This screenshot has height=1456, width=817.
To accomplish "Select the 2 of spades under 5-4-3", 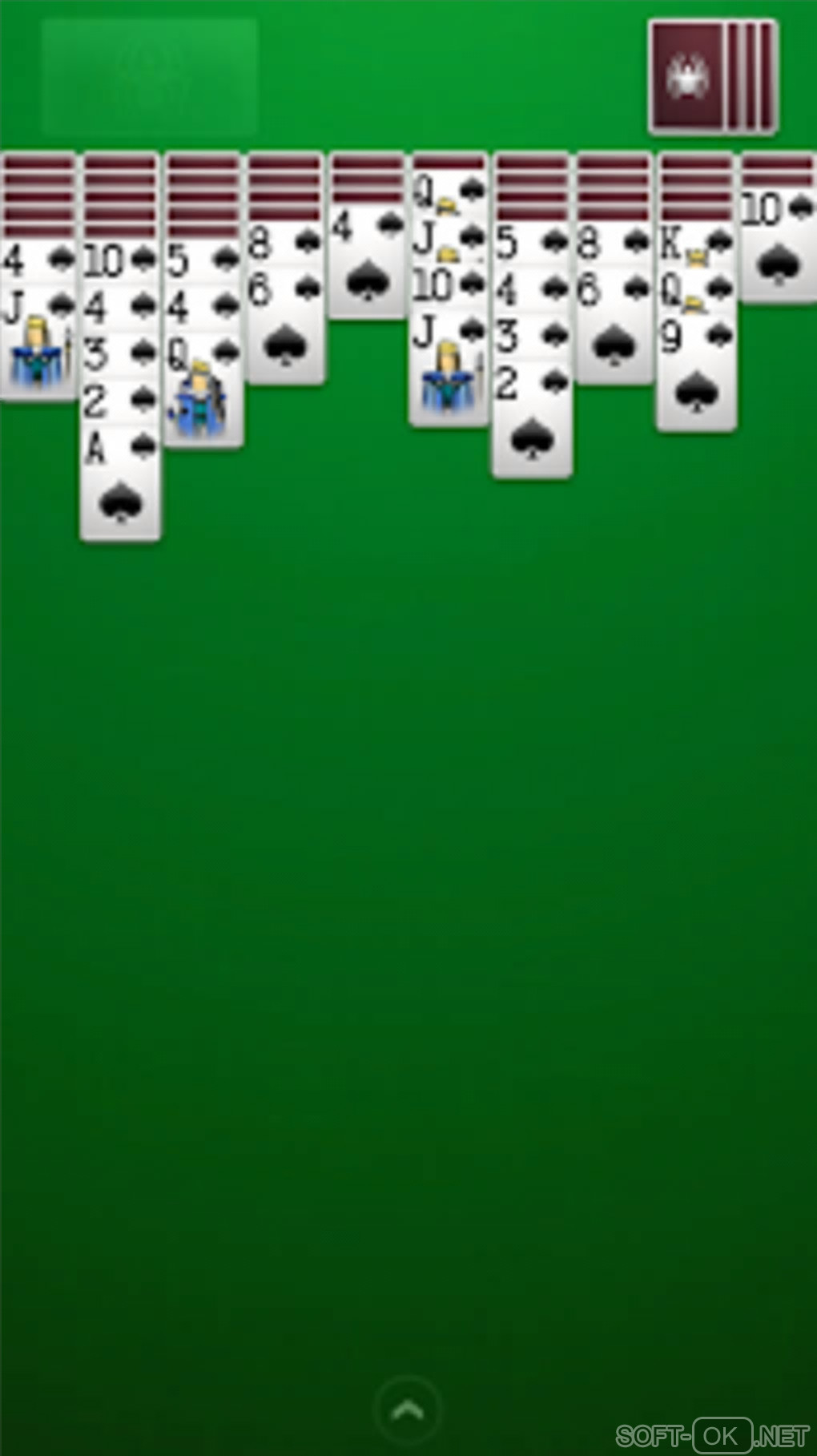I will pos(532,423).
